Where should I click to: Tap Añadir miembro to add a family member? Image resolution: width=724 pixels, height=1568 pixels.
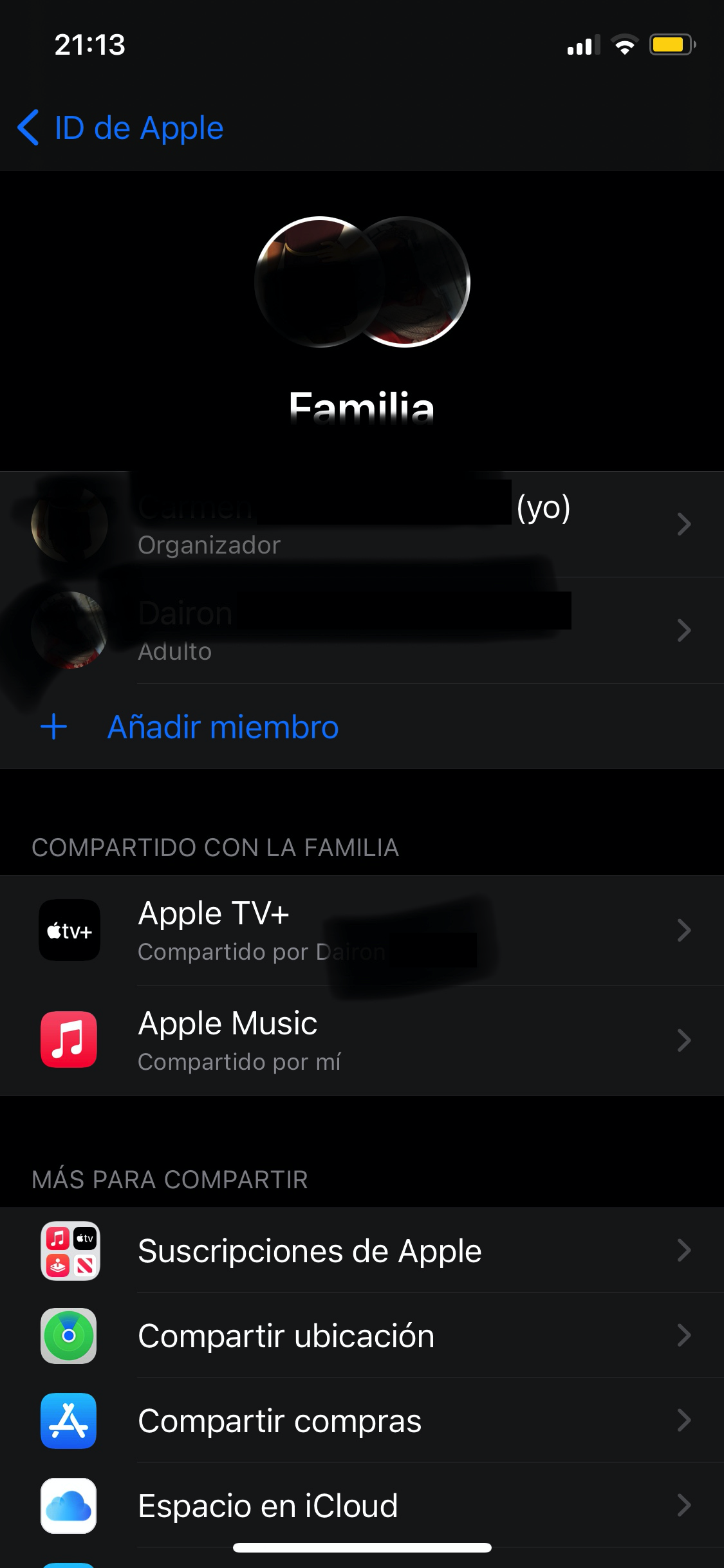coord(223,727)
